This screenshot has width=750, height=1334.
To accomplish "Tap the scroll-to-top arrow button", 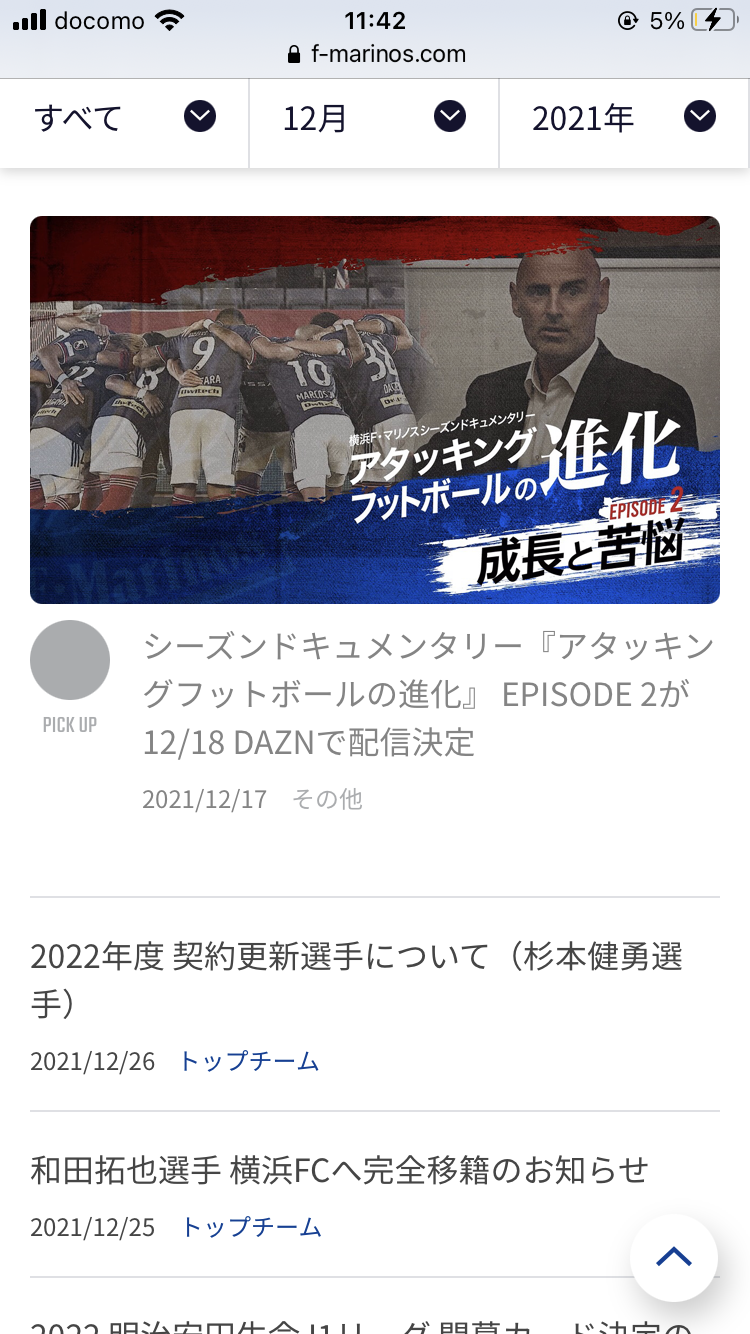I will pyautogui.click(x=673, y=1257).
